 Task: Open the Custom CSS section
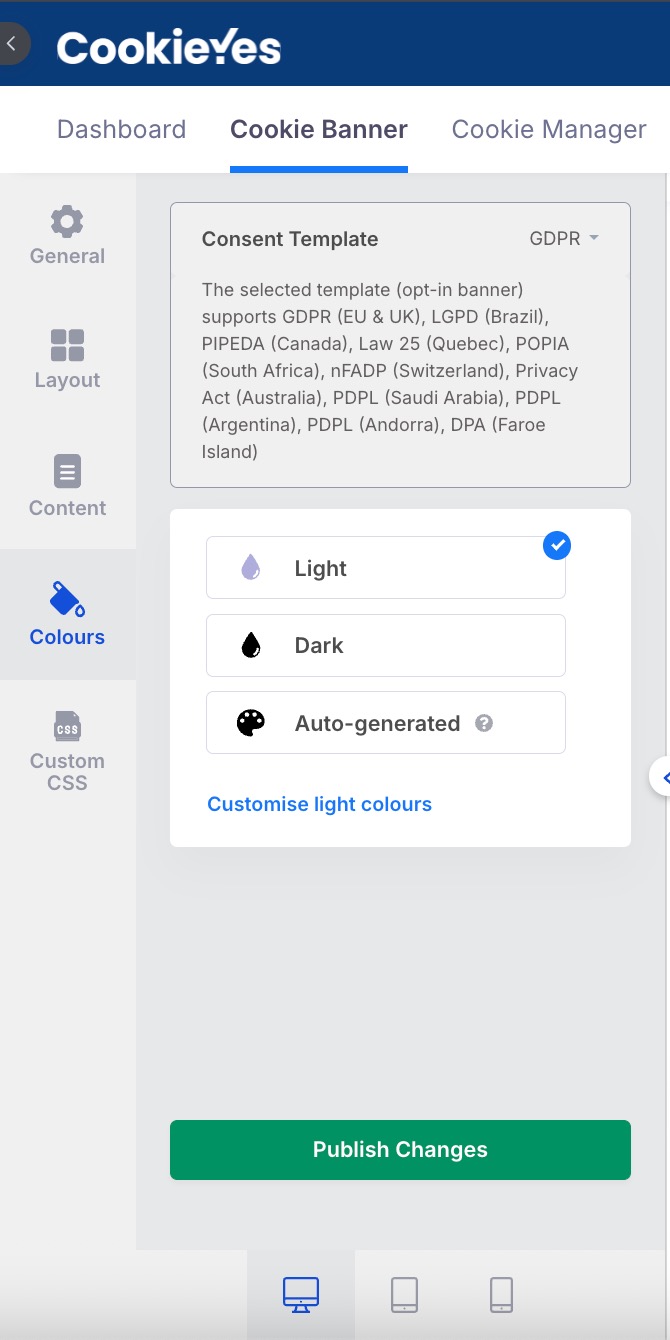[67, 751]
